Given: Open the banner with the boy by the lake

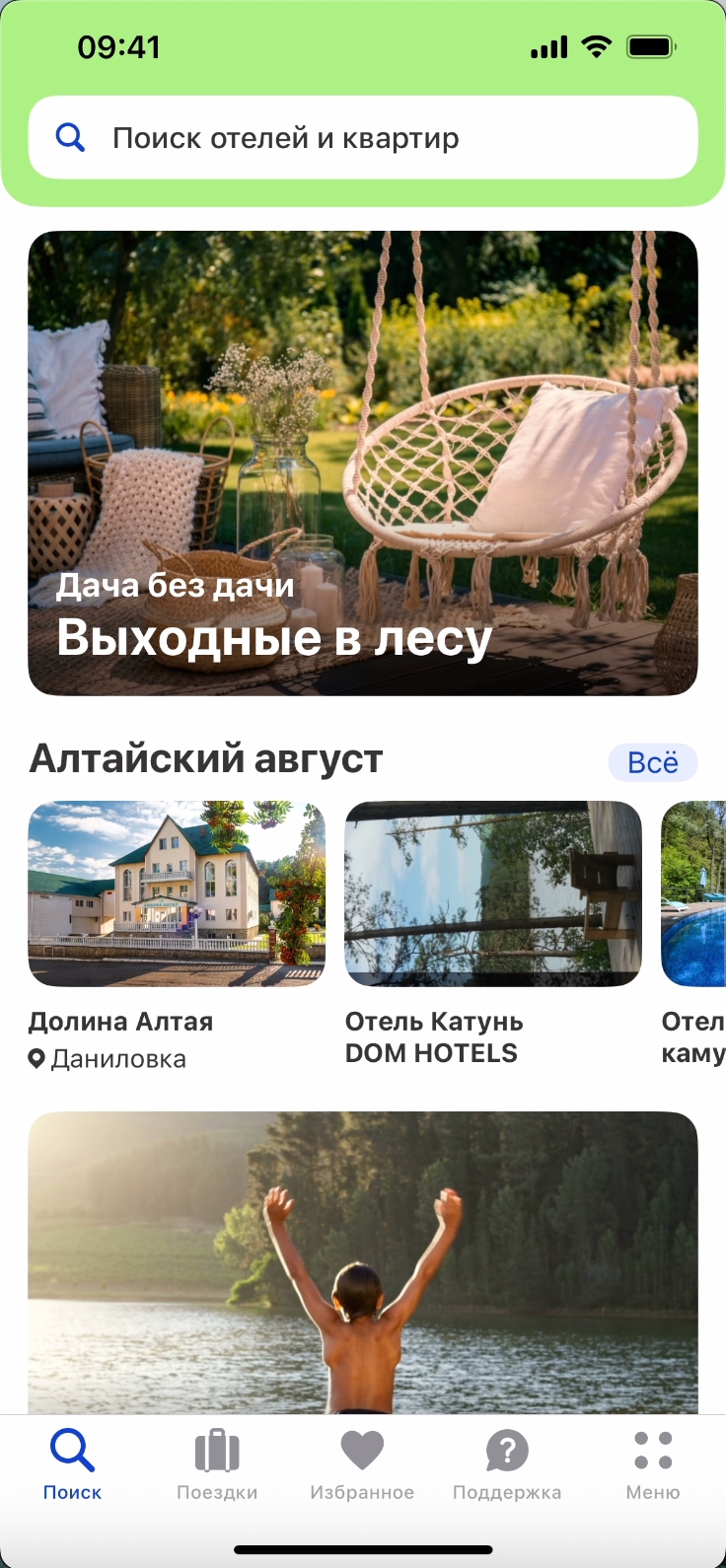Looking at the screenshot, I should 363,1262.
